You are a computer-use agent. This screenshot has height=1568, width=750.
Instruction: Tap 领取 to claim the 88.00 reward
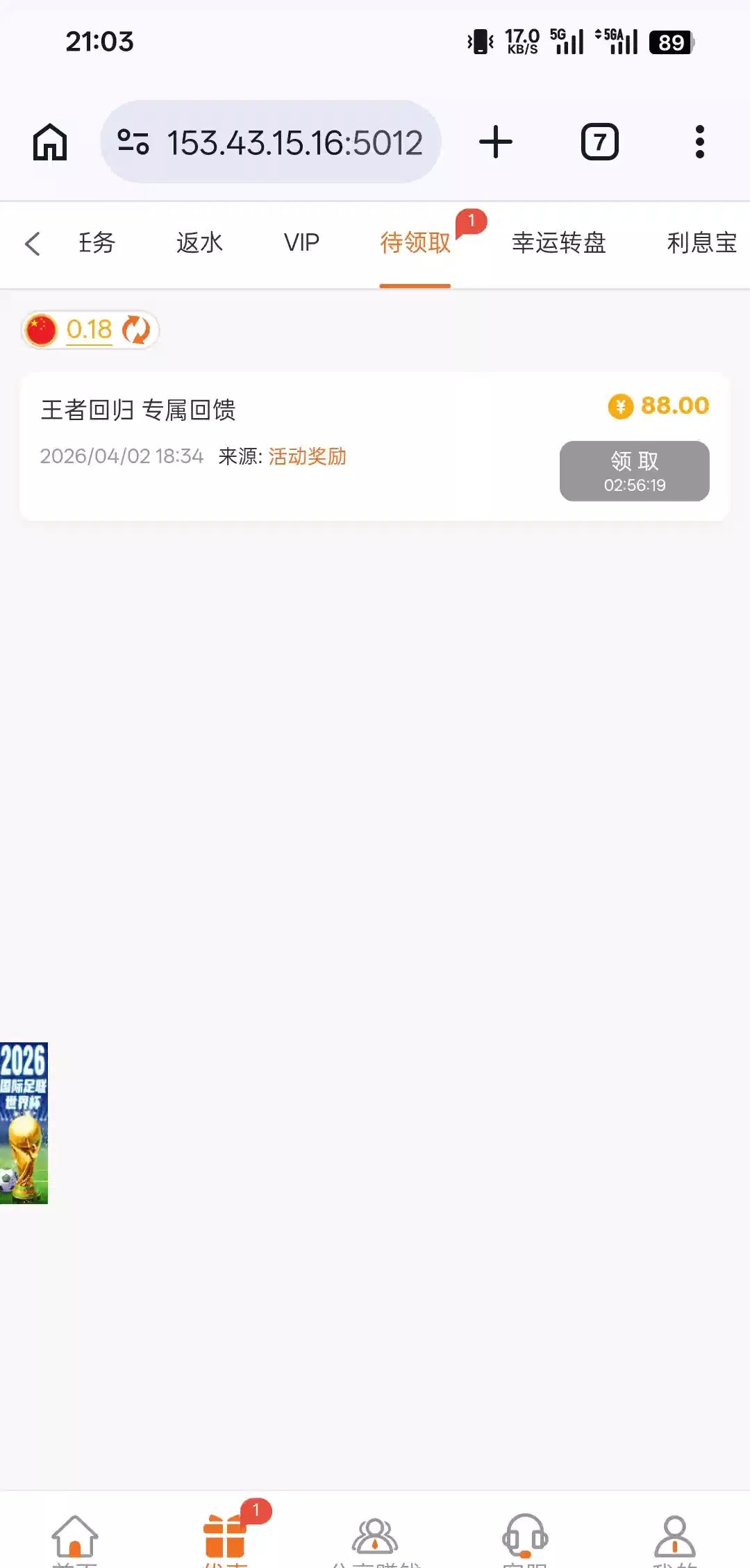[x=634, y=471]
